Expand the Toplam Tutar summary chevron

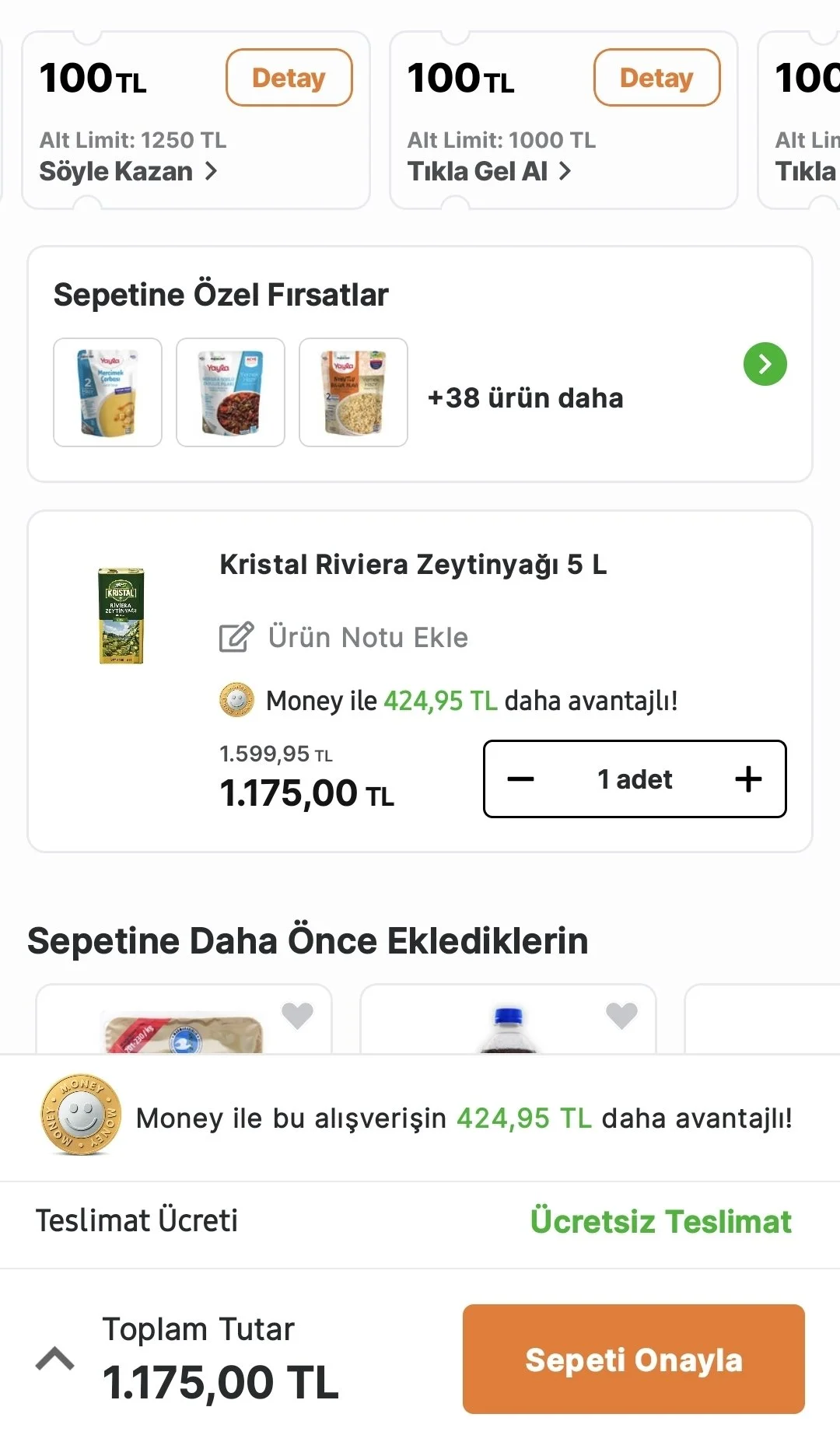pyautogui.click(x=55, y=1358)
